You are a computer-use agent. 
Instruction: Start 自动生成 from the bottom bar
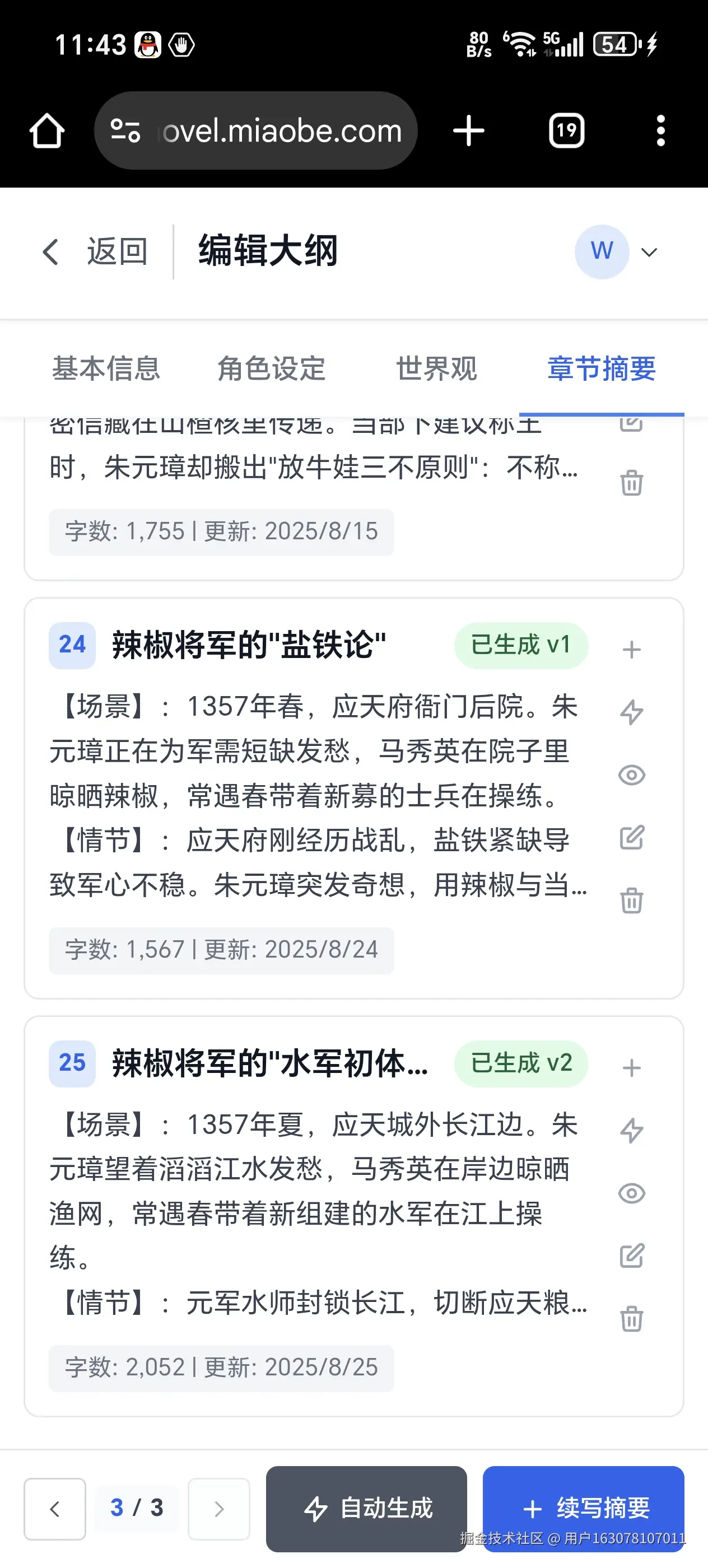366,1508
